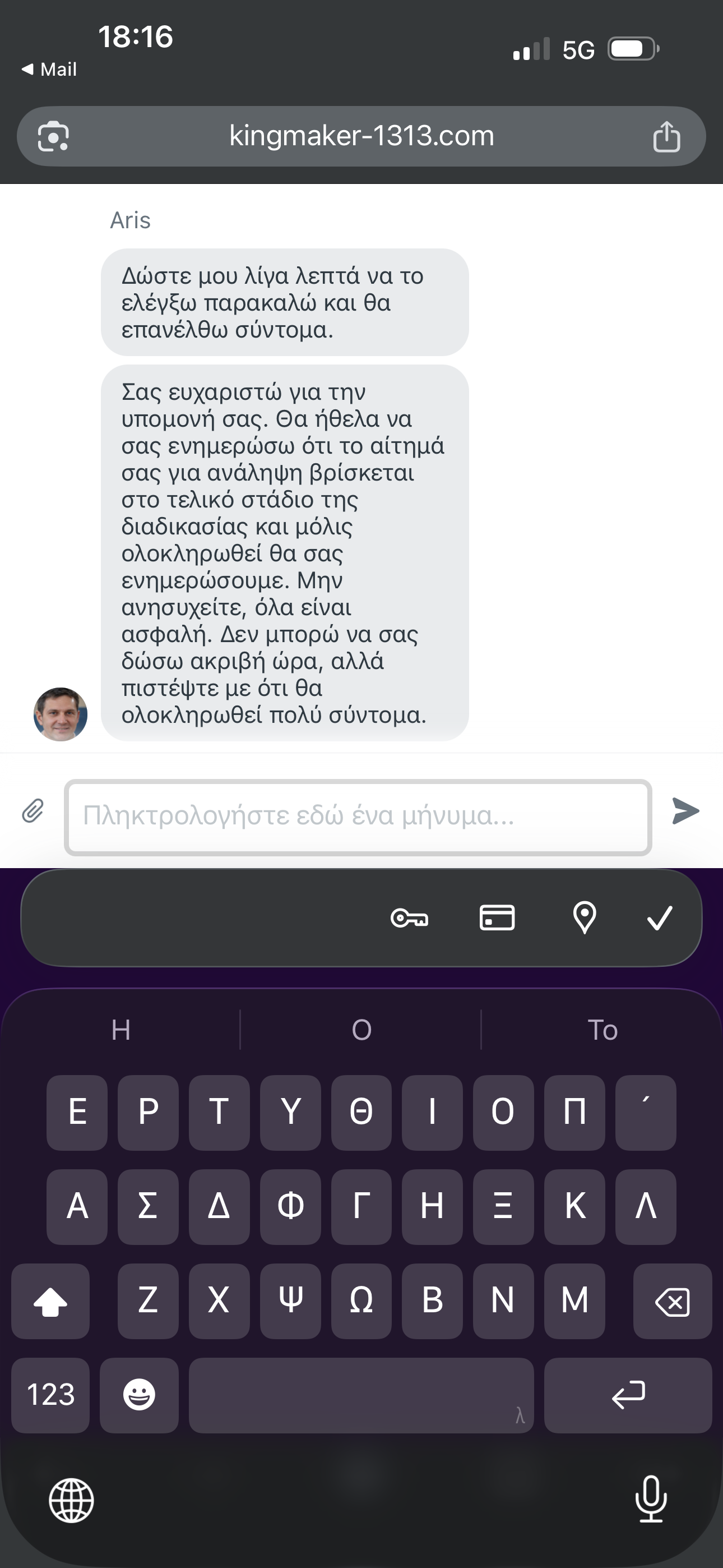Toggle the shift key
The image size is (723, 1568).
point(50,1302)
